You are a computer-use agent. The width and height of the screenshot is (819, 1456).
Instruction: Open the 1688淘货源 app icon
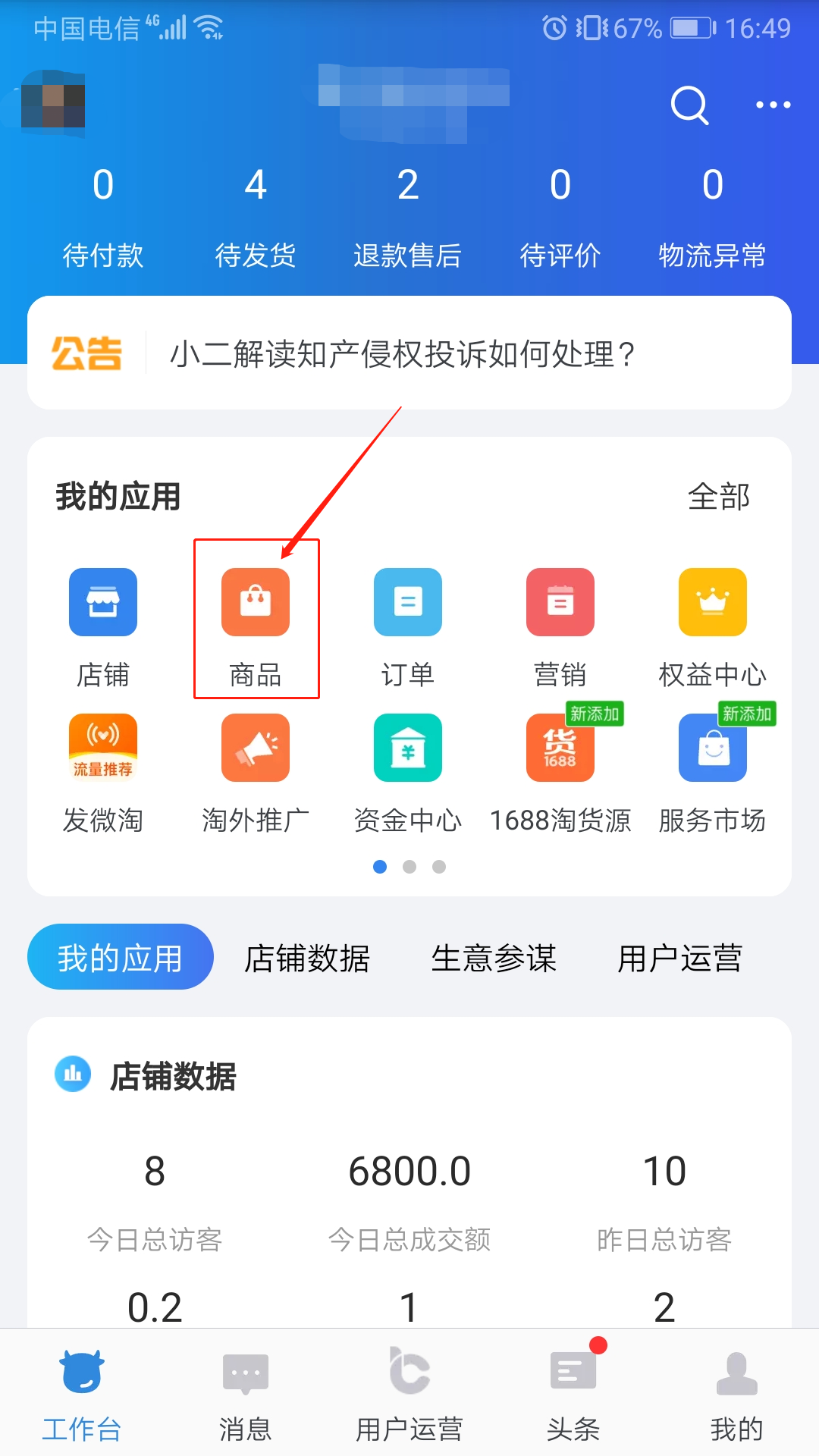[559, 748]
